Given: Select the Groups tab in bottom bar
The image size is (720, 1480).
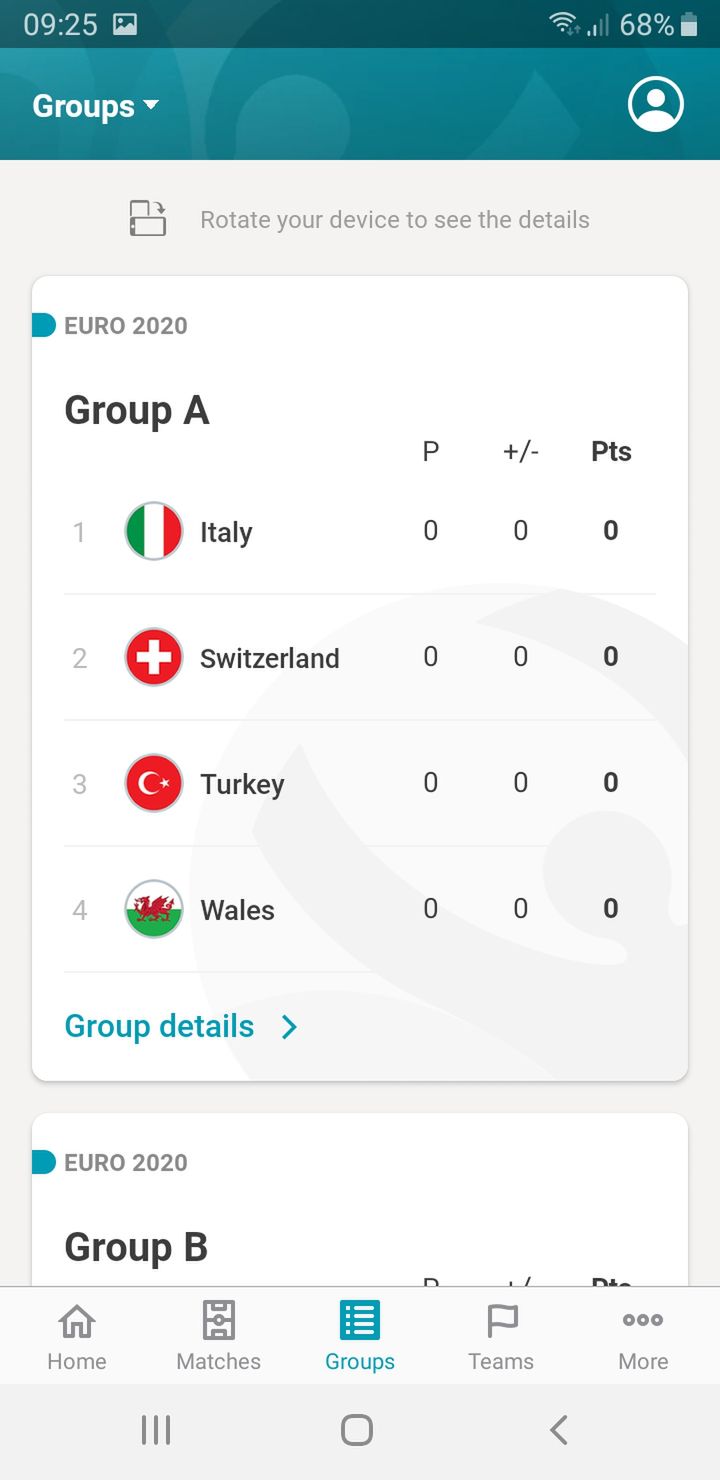Looking at the screenshot, I should pos(360,1336).
